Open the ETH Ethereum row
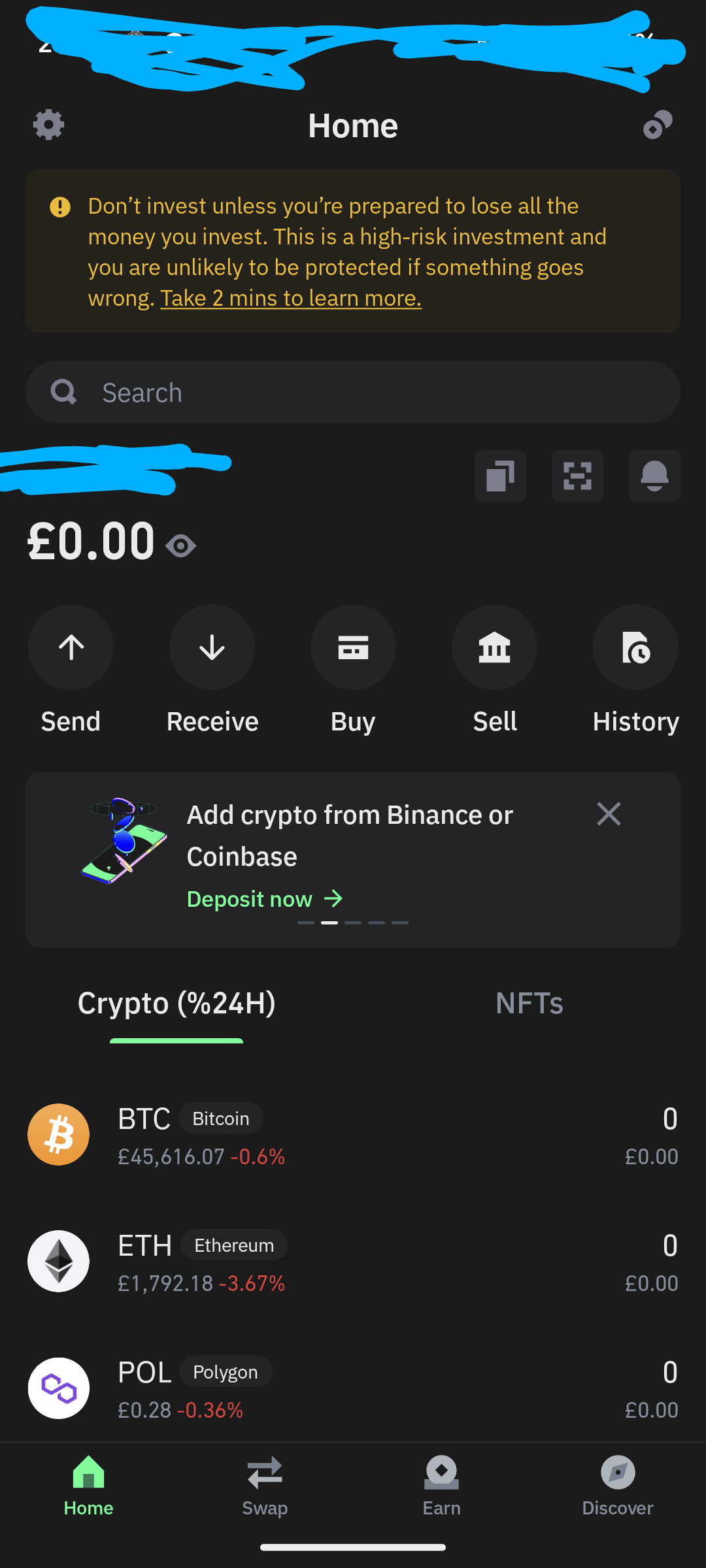This screenshot has width=706, height=1568. (x=353, y=1262)
